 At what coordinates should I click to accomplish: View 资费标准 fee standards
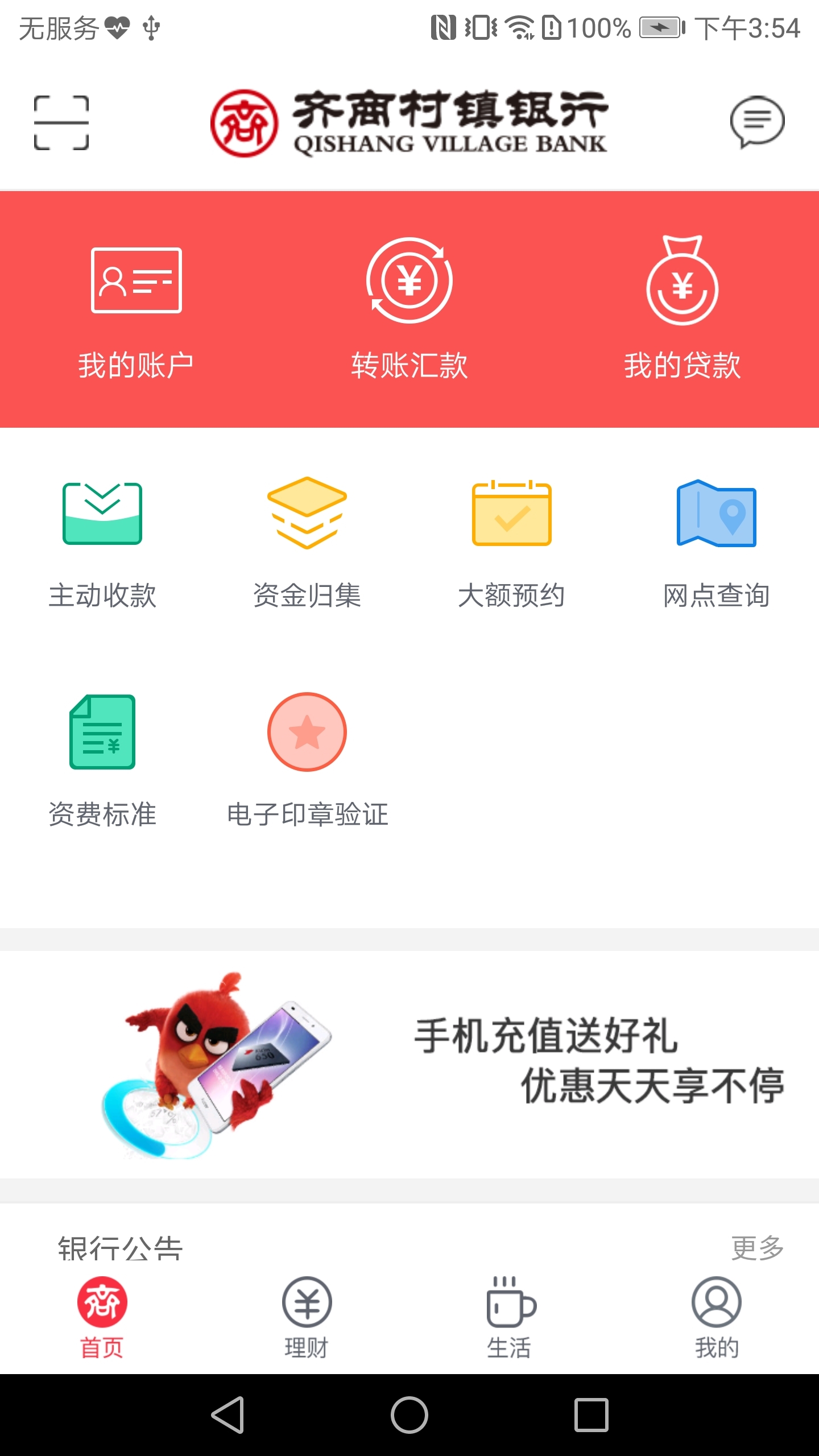point(102,759)
